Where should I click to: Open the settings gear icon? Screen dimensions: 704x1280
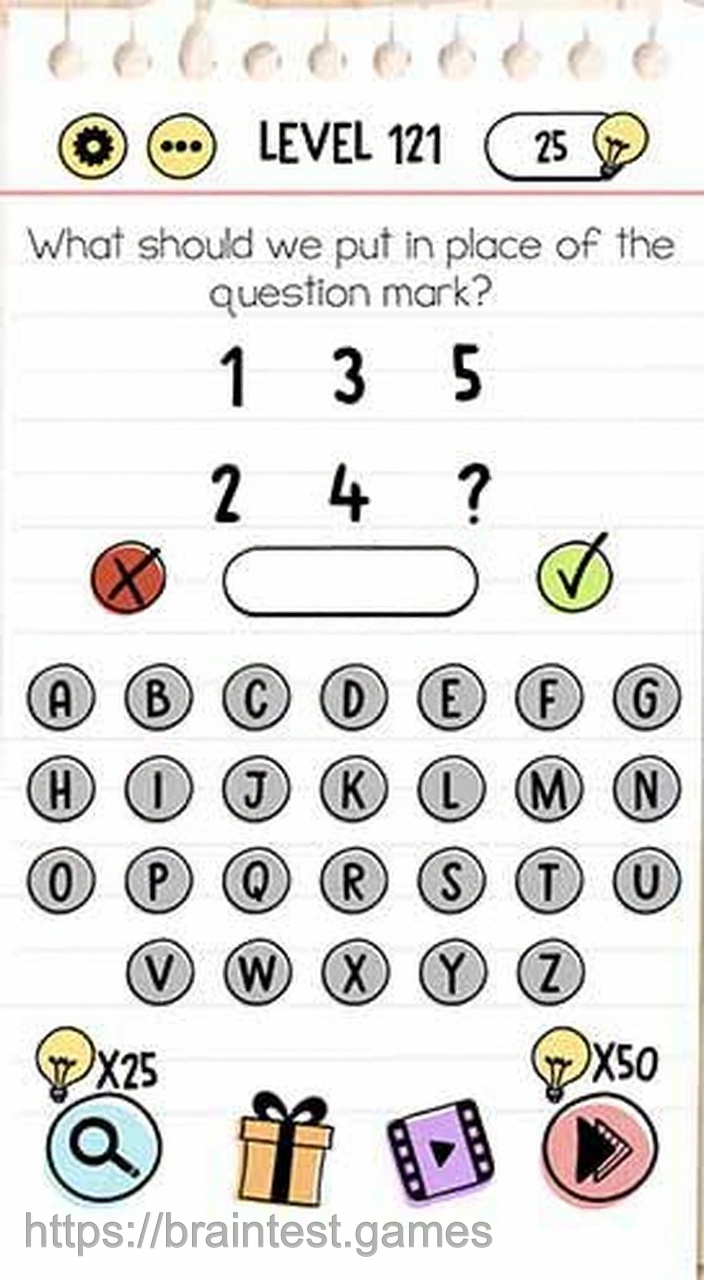93,148
